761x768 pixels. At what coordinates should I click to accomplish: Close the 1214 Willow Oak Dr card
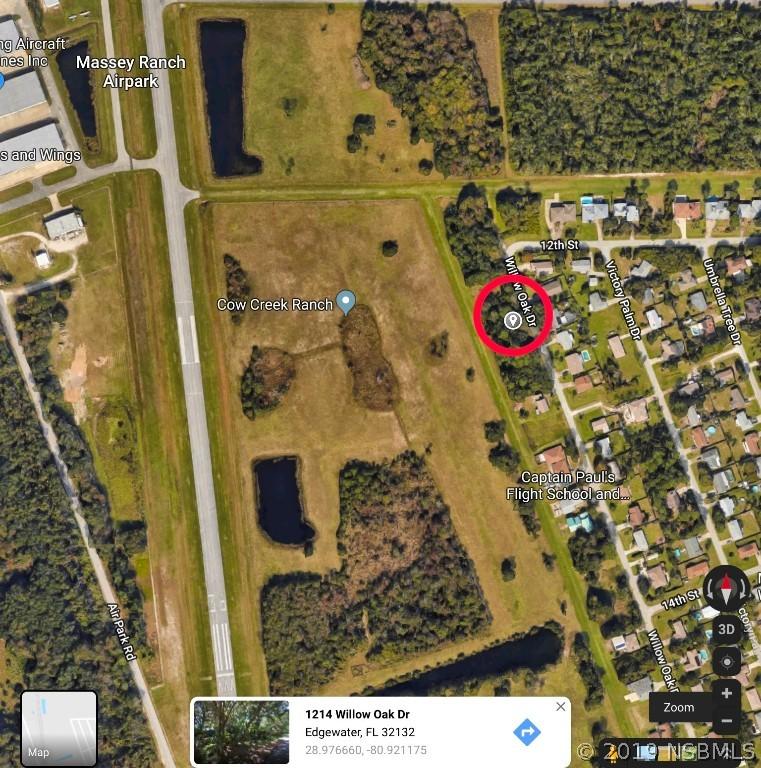pos(560,707)
